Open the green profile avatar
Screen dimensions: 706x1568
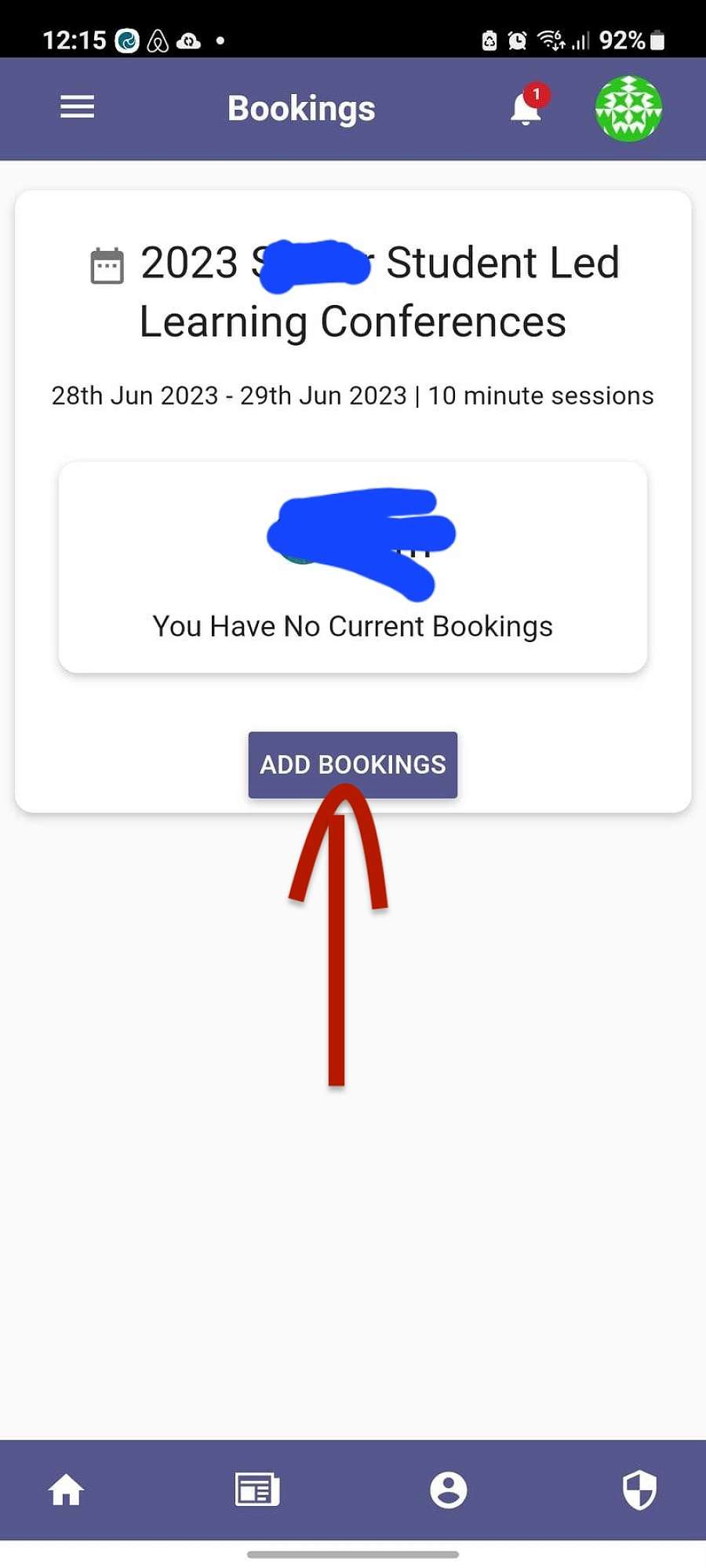tap(628, 108)
